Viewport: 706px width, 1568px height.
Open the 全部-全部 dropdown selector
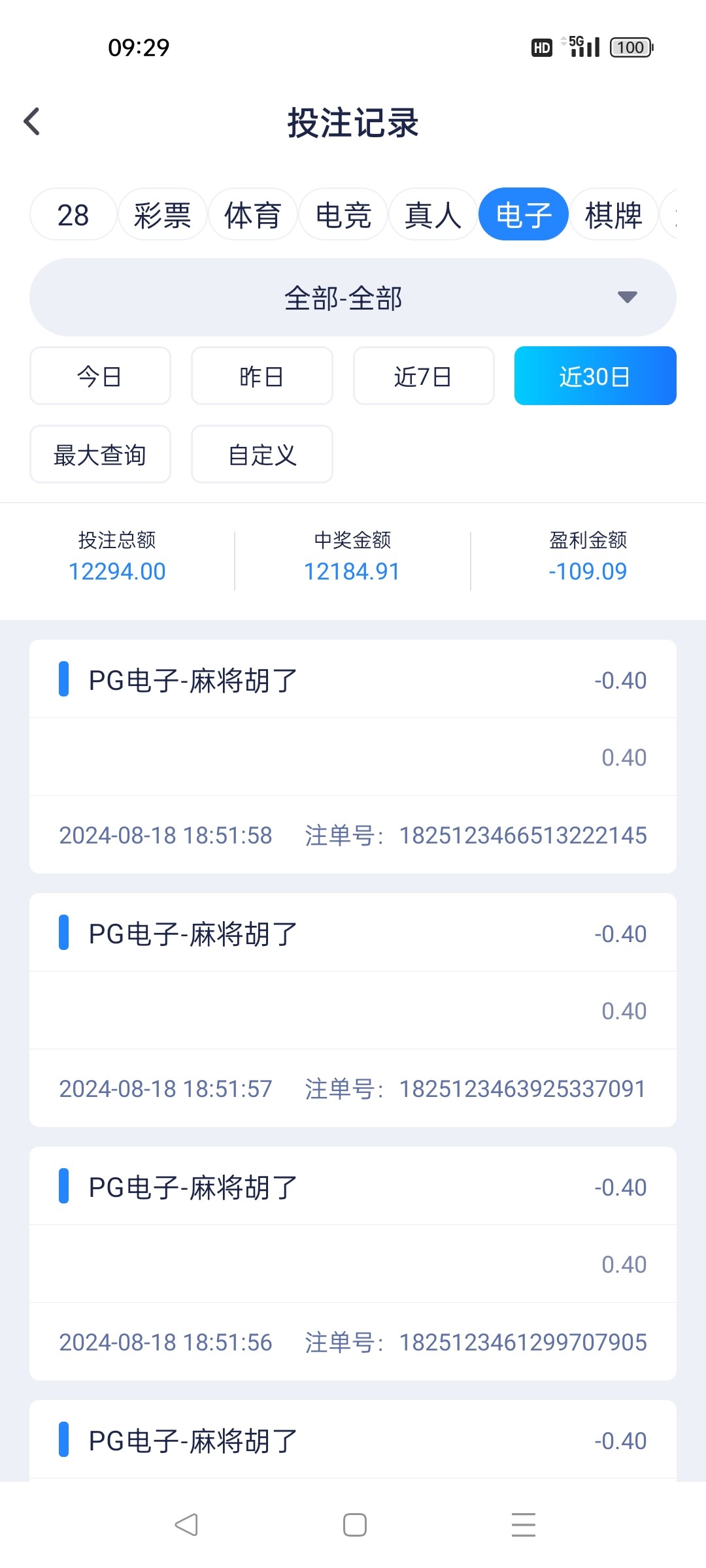tap(353, 297)
